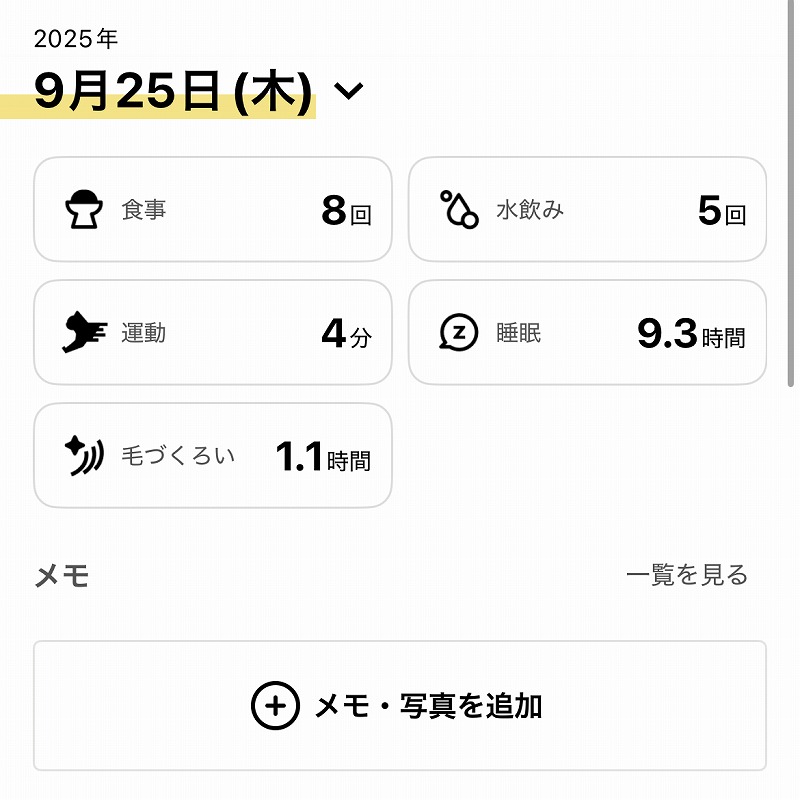Add a memo or photo with メモ・写真を追加

(x=400, y=706)
